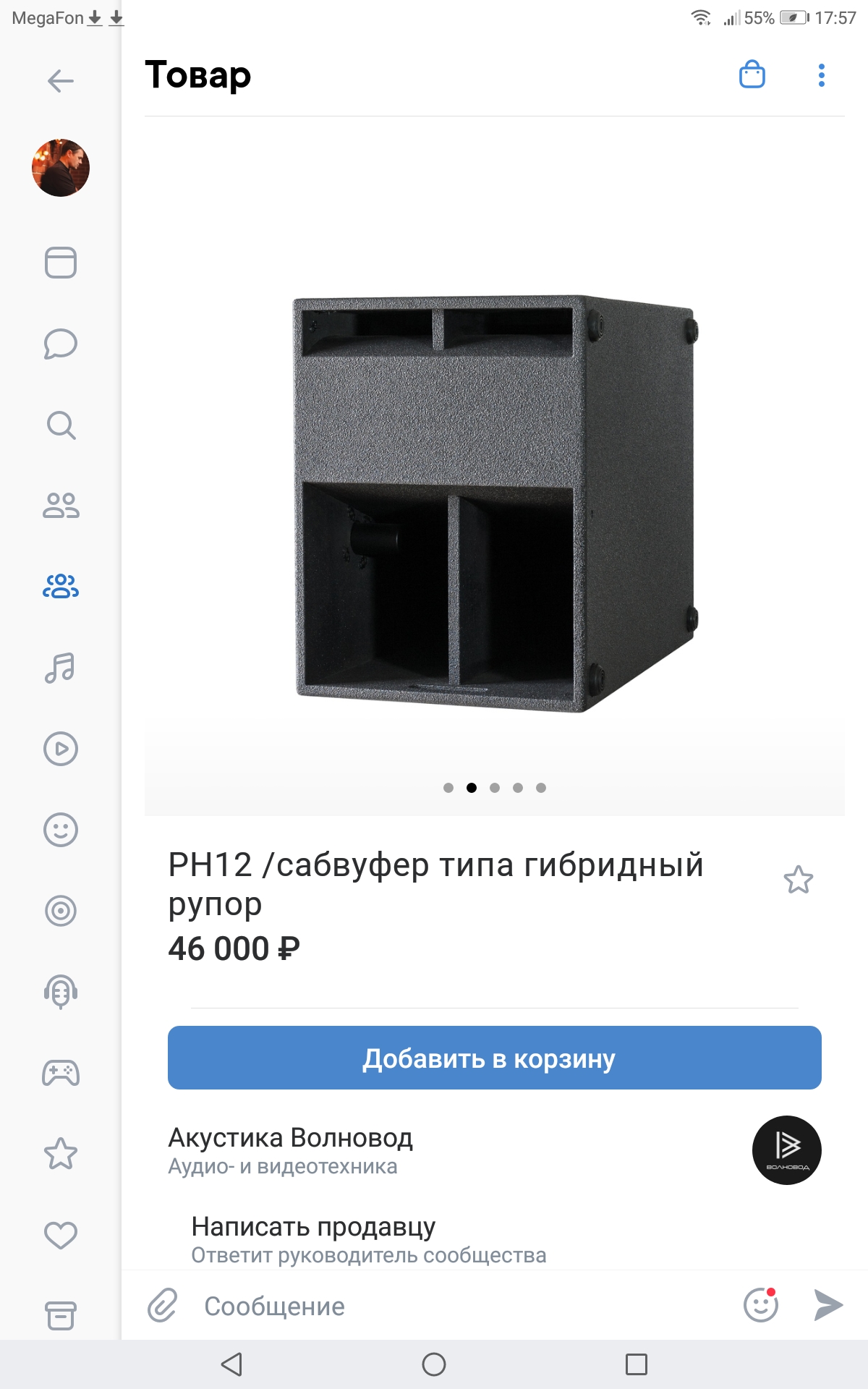The height and width of the screenshot is (1389, 868).
Task: Open the news feed in the sidebar
Action: pyautogui.click(x=61, y=263)
